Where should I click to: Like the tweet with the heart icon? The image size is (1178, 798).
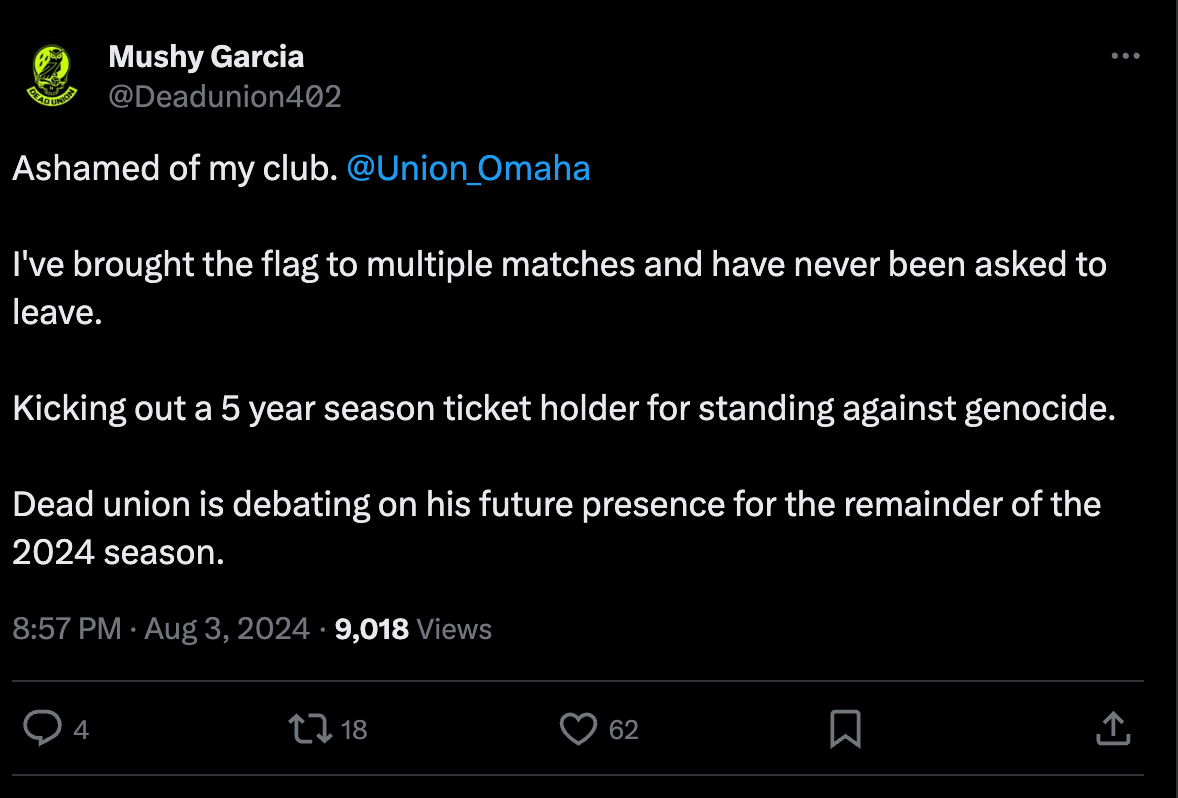pos(578,729)
